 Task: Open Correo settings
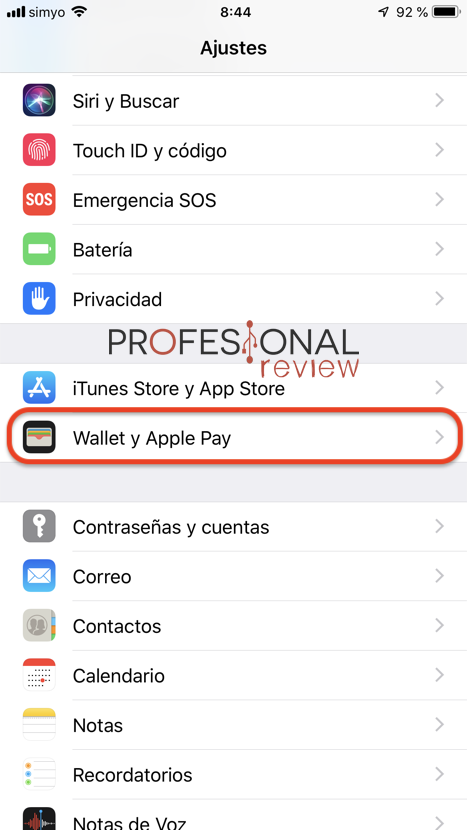pyautogui.click(x=234, y=576)
